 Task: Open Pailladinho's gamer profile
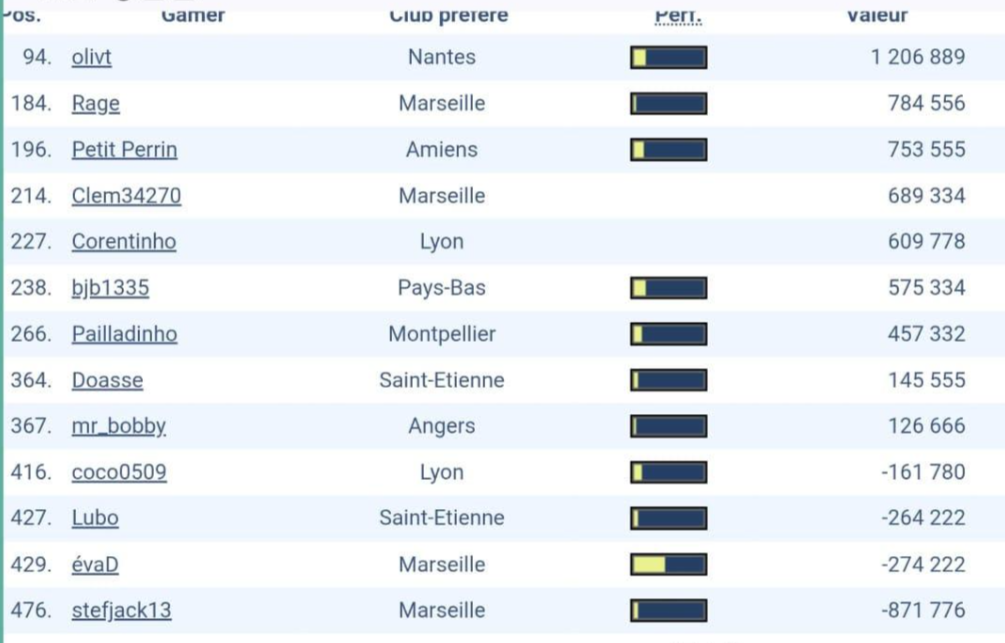[x=124, y=334]
